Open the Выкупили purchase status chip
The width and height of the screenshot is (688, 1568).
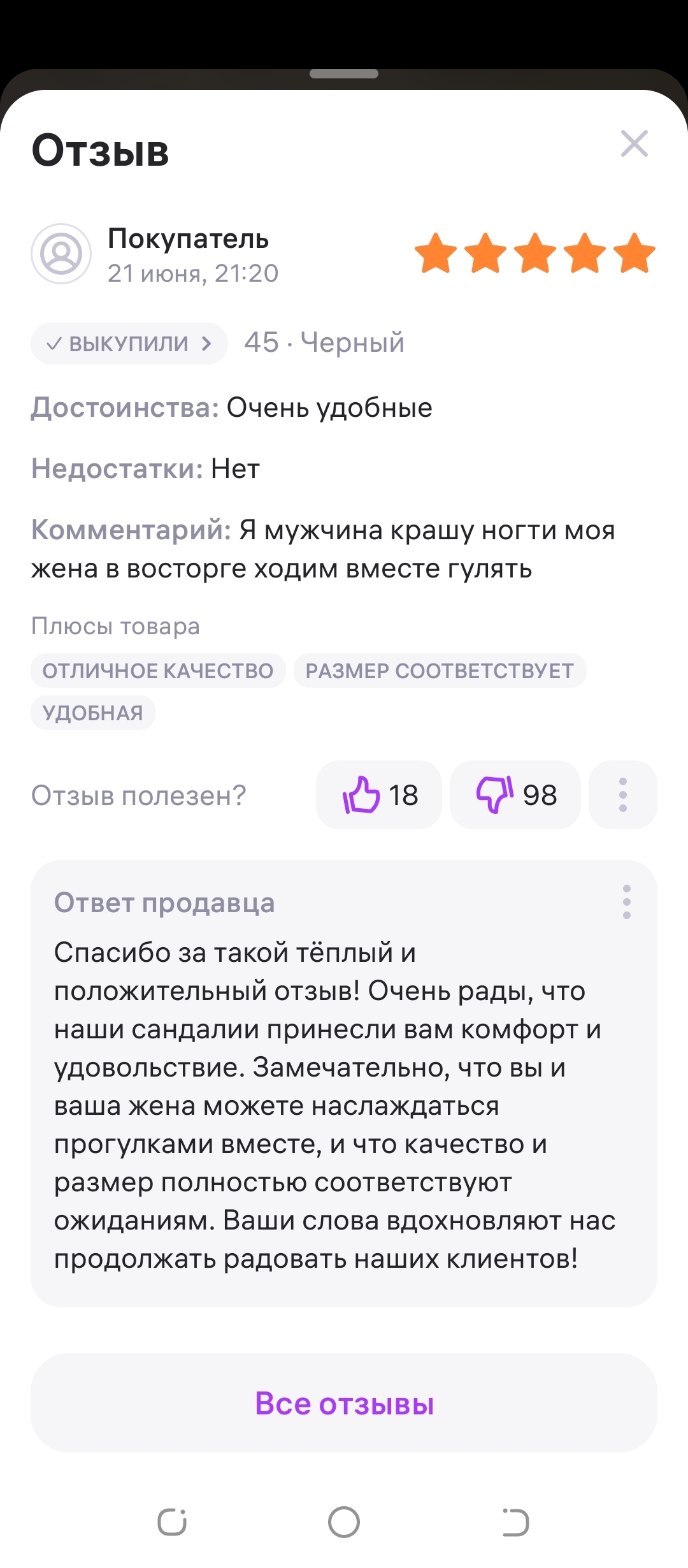[129, 344]
